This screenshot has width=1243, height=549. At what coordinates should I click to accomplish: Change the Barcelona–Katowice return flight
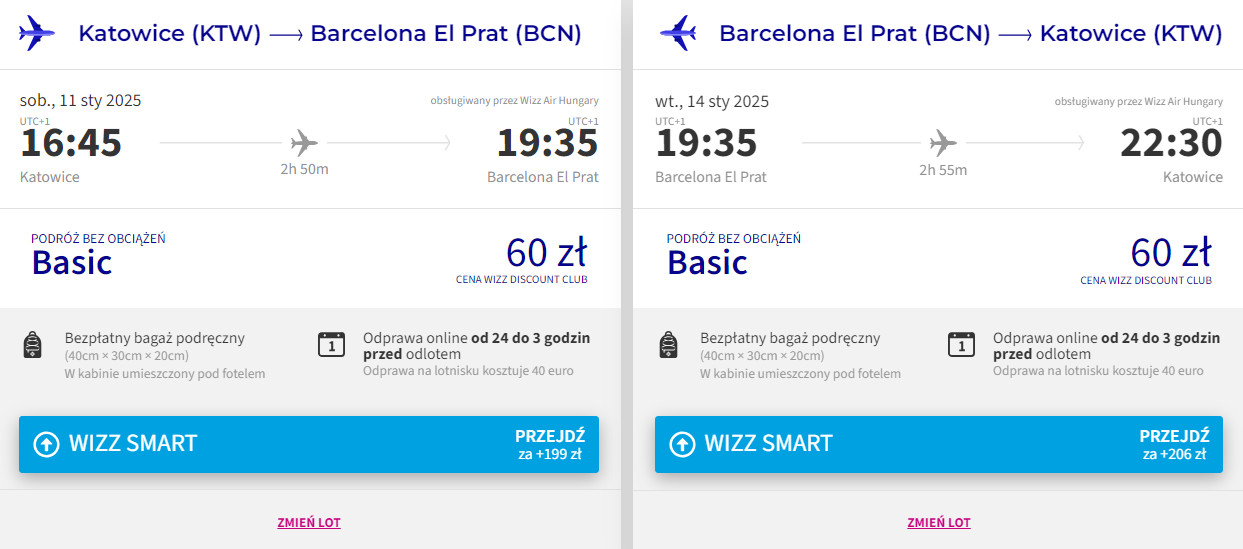click(938, 523)
